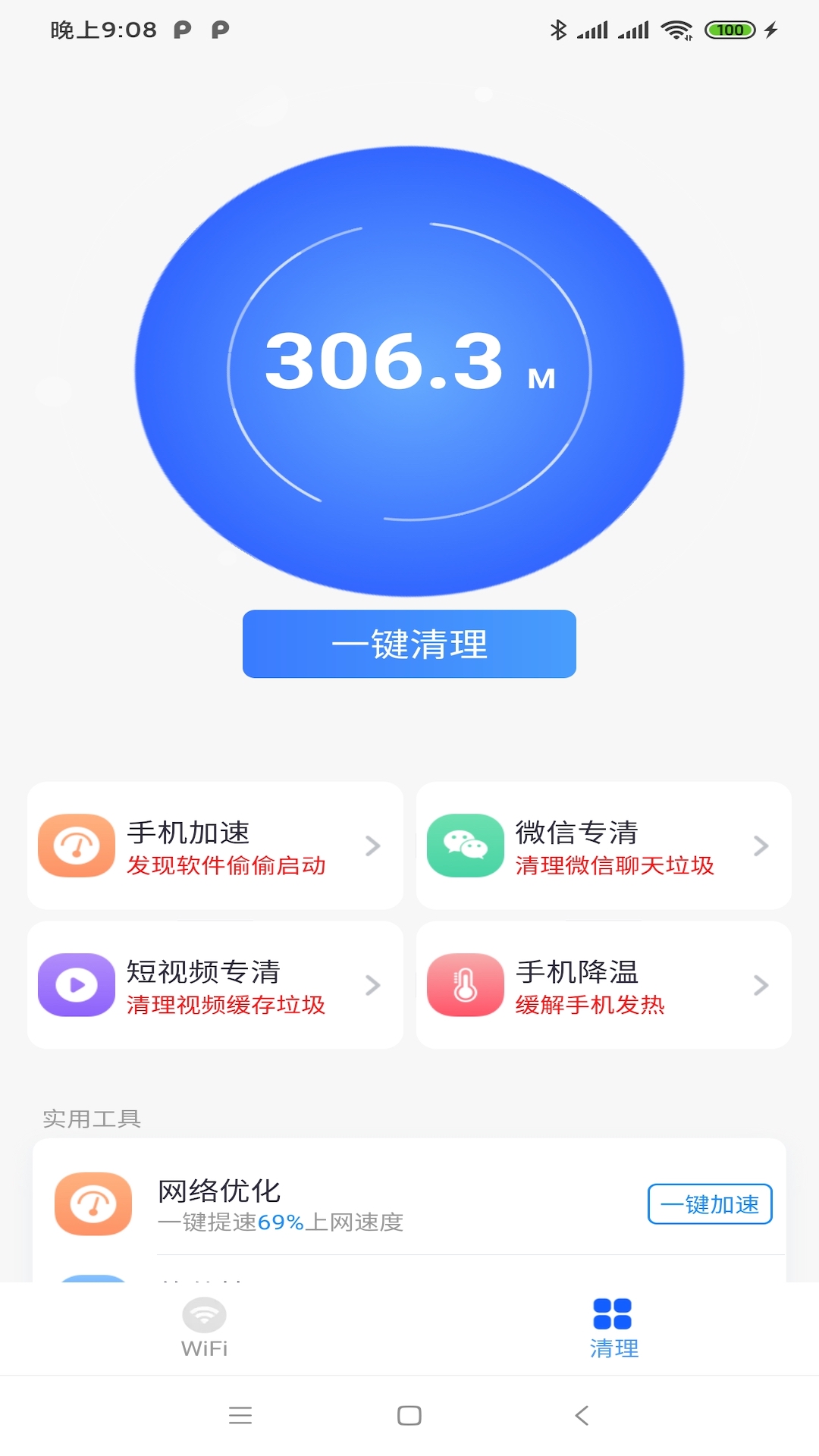This screenshot has width=819, height=1456.
Task: Click the lightning charging indicator
Action: tap(772, 29)
